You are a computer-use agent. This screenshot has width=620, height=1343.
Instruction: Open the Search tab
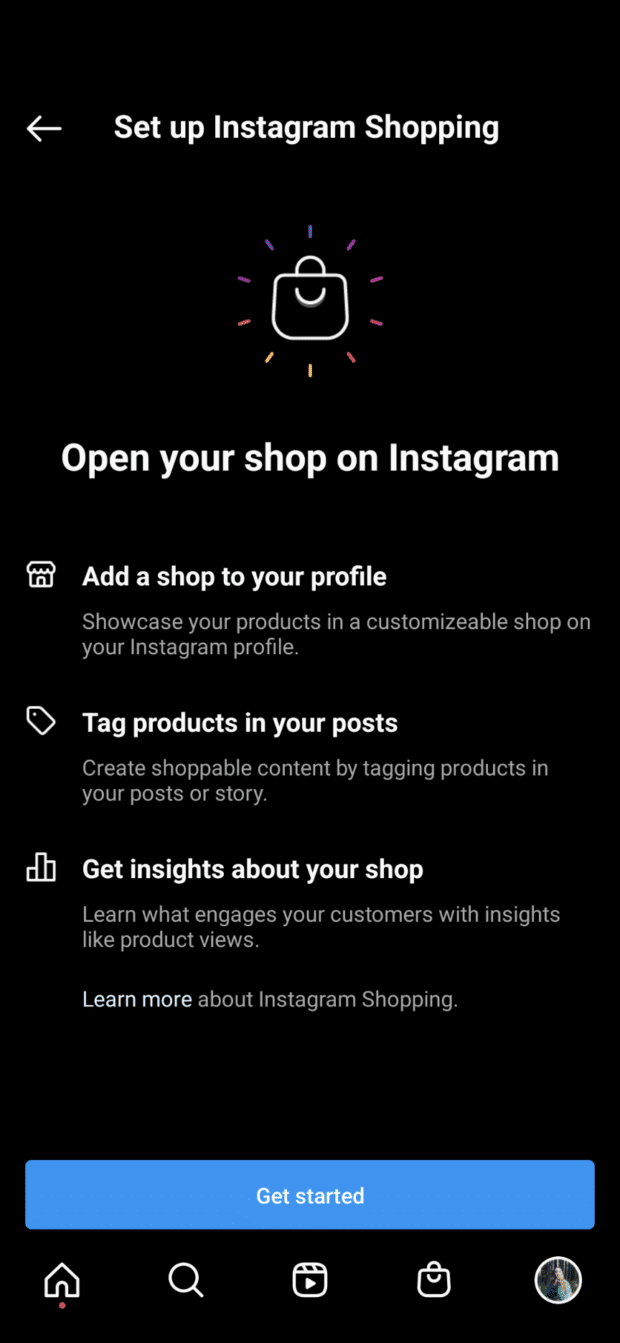click(x=186, y=1279)
